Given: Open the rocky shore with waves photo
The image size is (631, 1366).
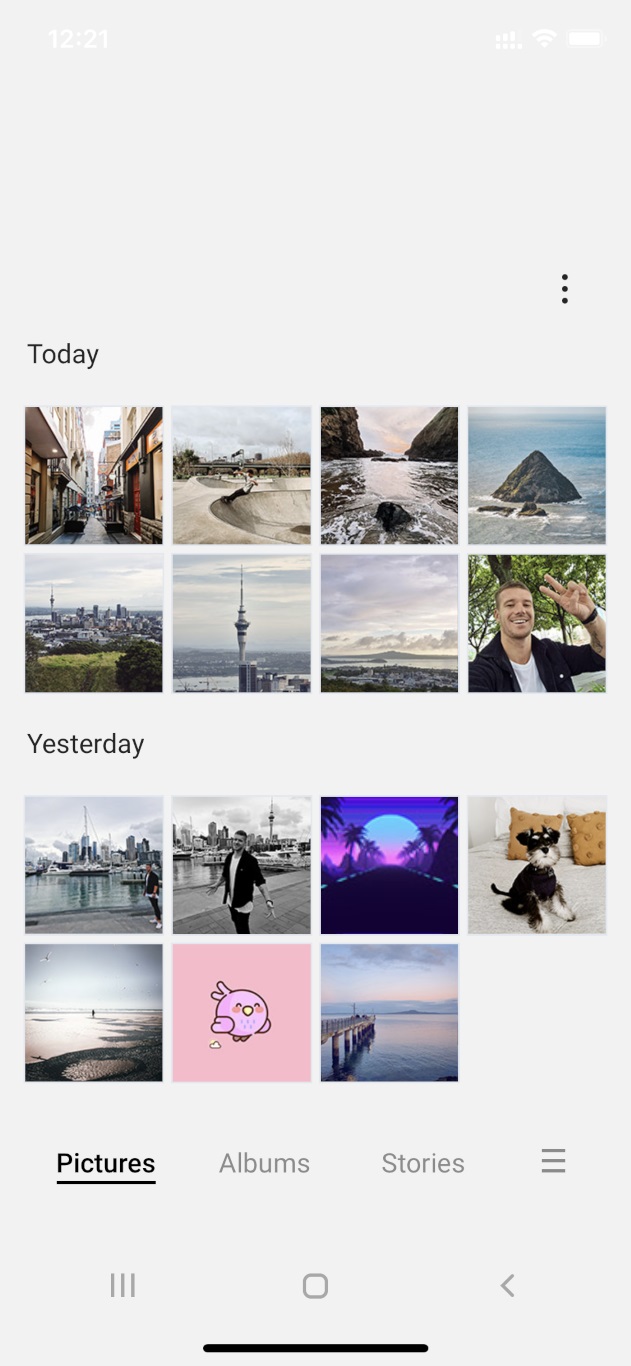Looking at the screenshot, I should click(x=389, y=475).
